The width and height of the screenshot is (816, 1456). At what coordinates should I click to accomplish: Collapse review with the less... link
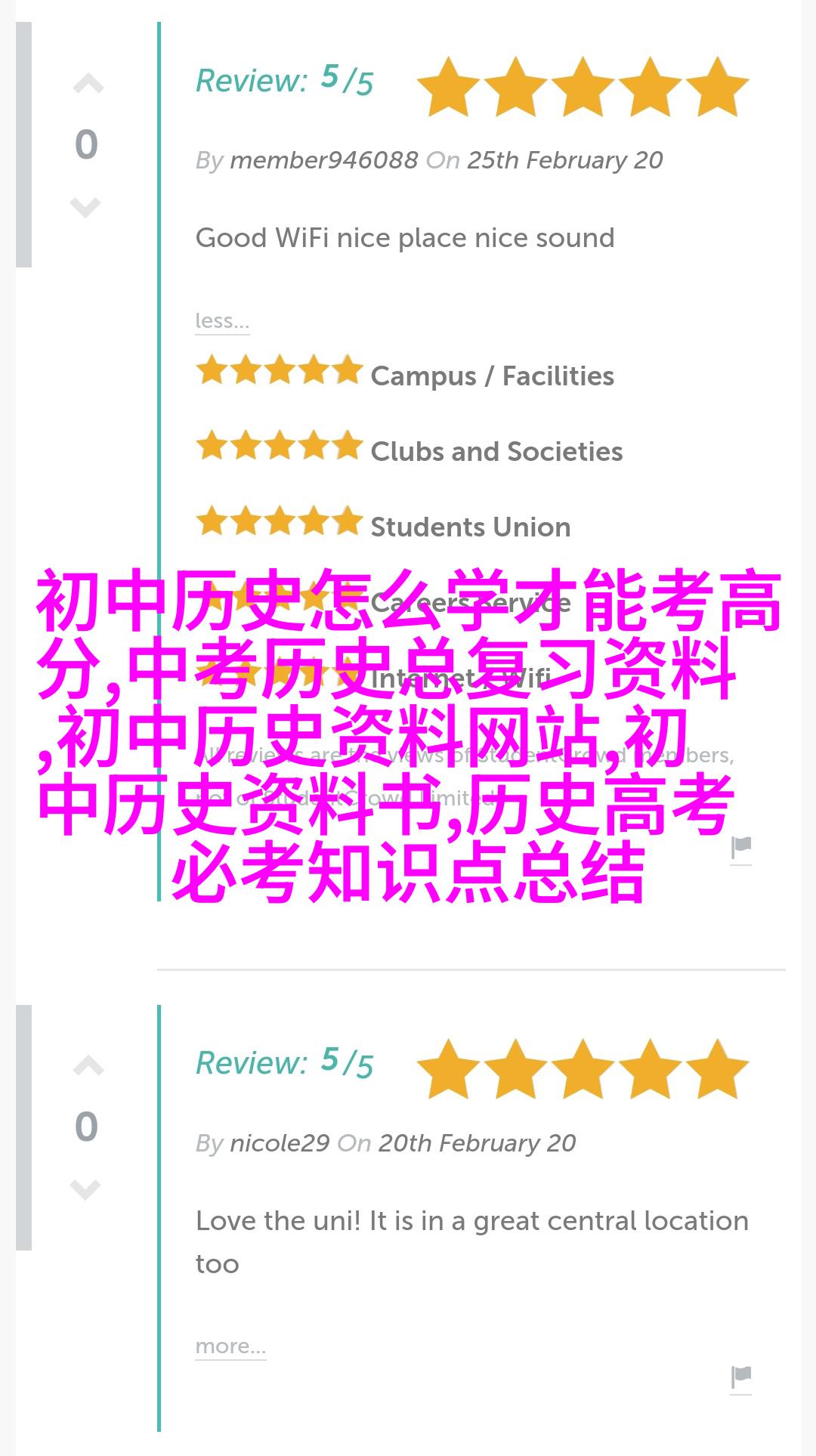pos(221,321)
